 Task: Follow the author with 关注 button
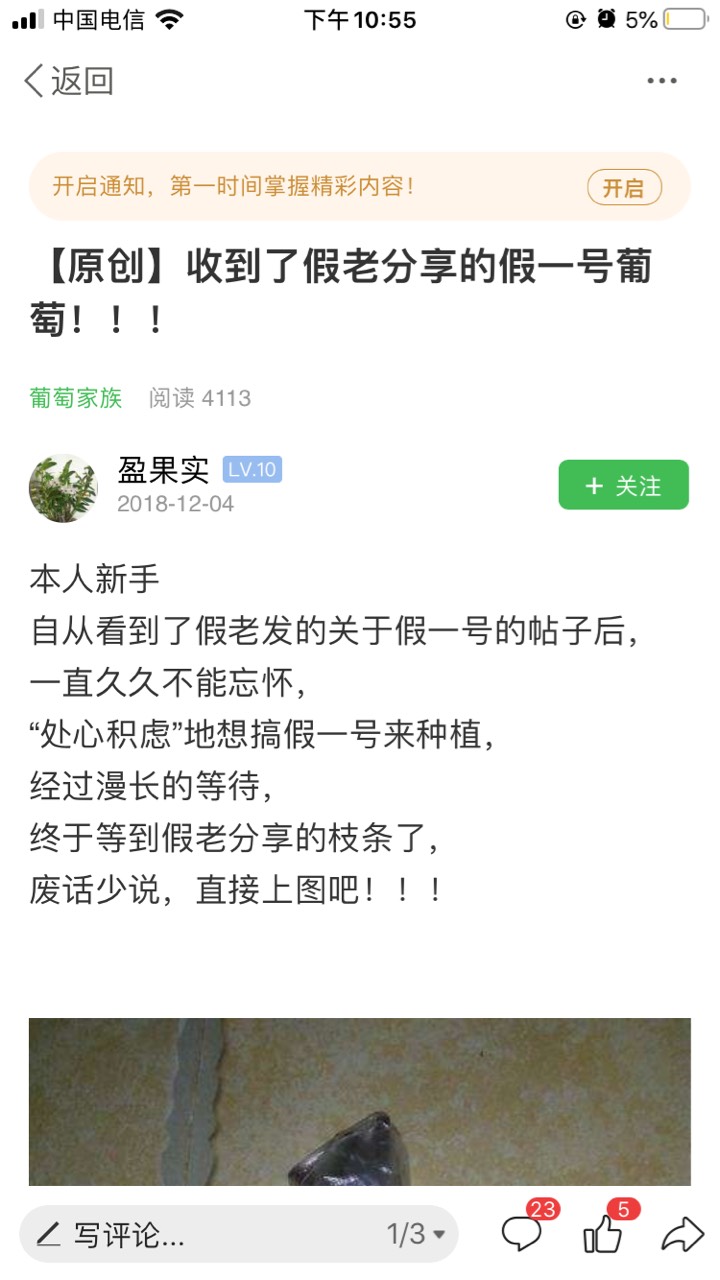(623, 485)
